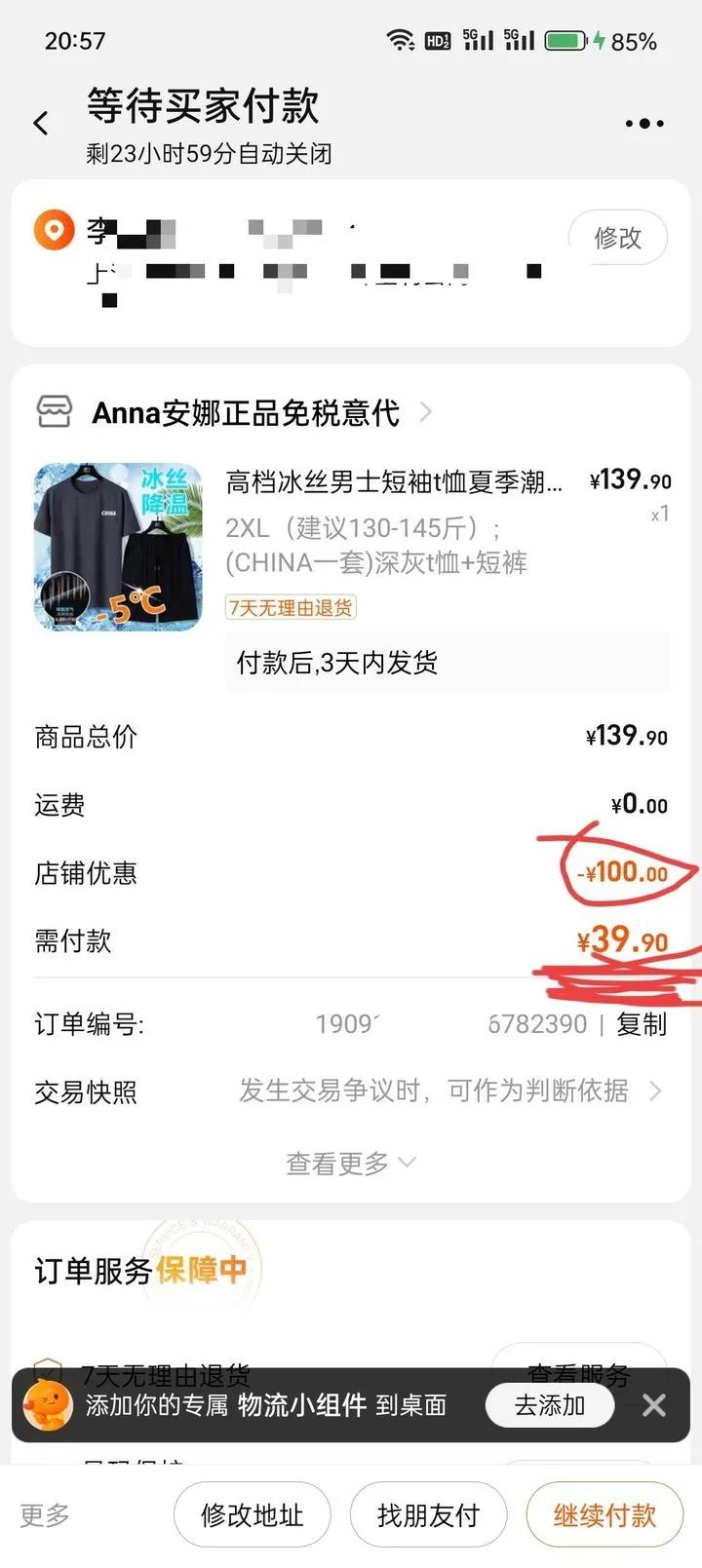Open the 更多 menu at bottom left
This screenshot has height=1568, width=702.
(43, 1513)
